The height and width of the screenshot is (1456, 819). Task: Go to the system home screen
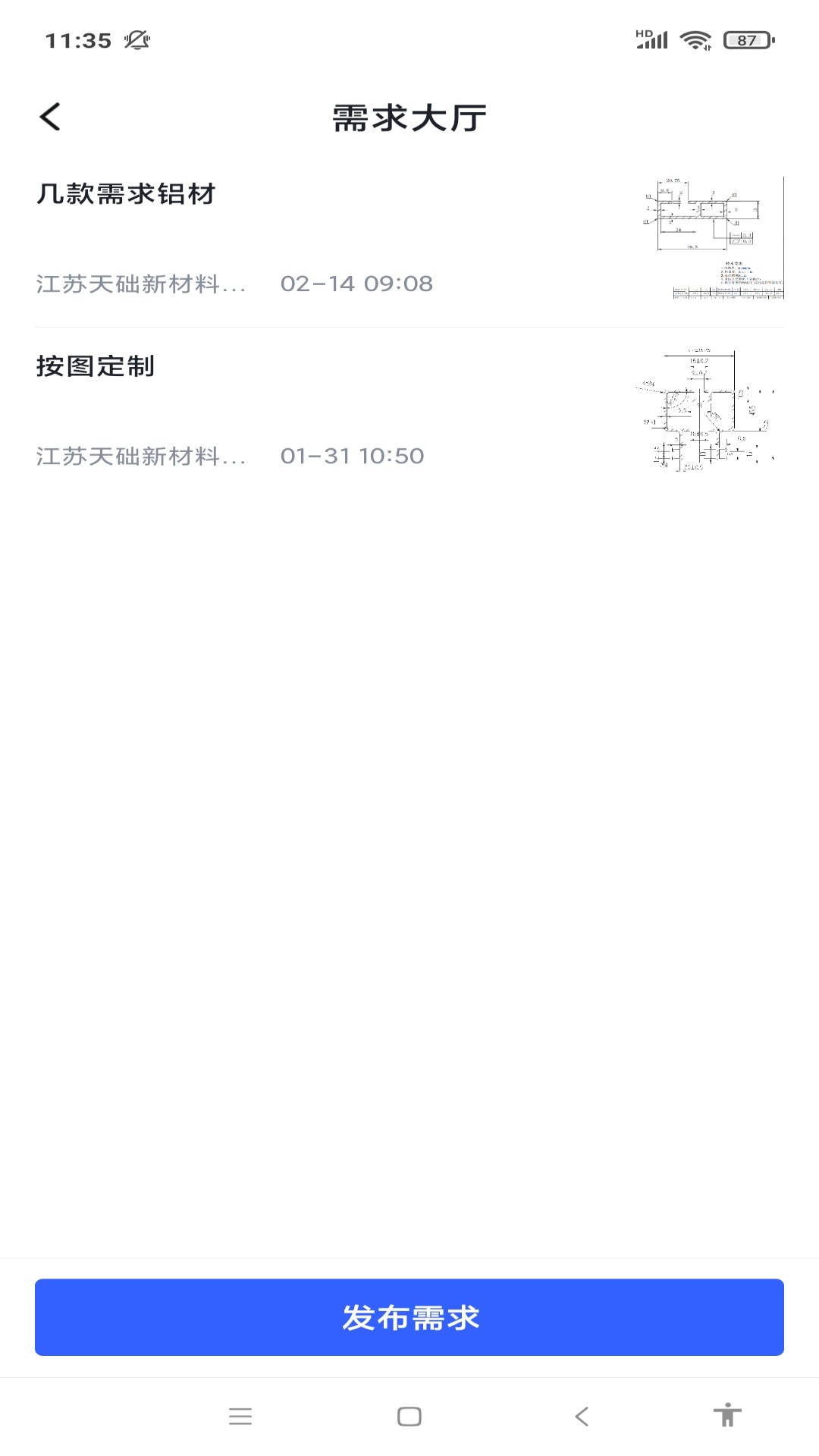tap(409, 1416)
